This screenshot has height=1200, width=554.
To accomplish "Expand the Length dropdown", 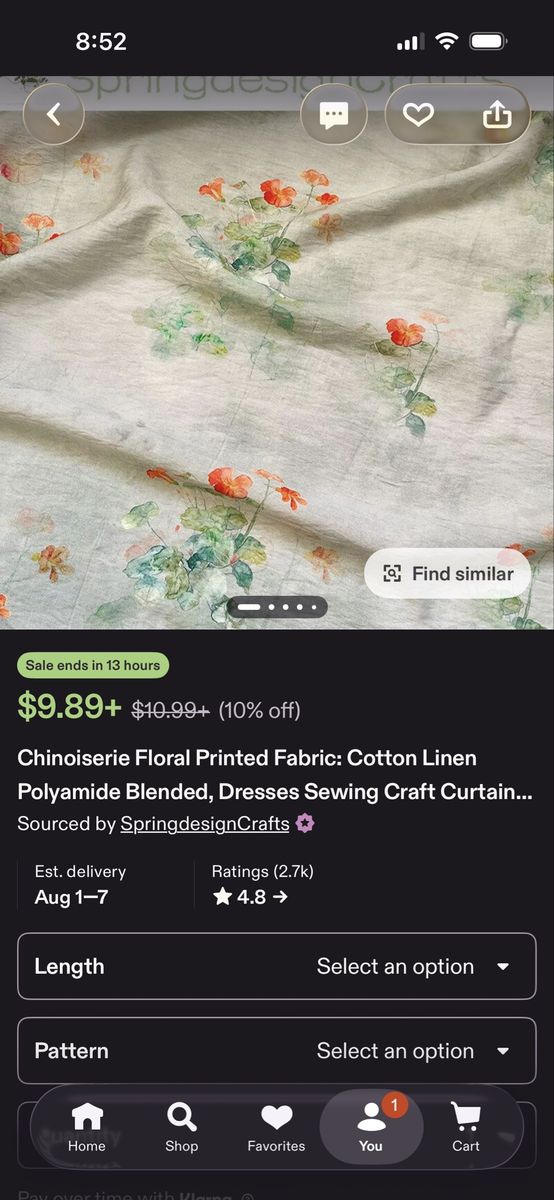I will [x=277, y=966].
